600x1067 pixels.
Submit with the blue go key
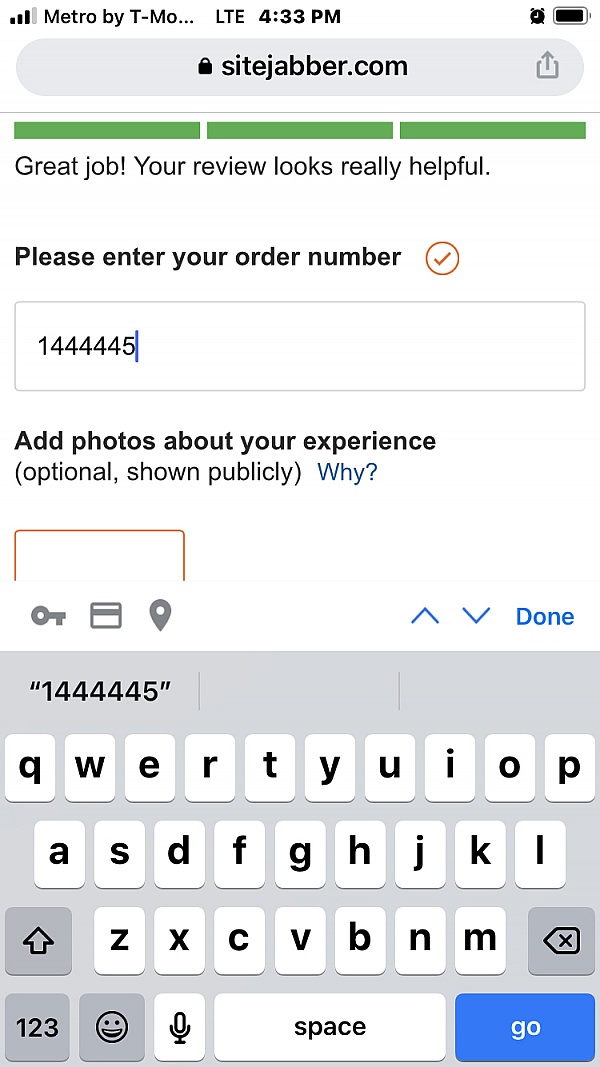(525, 1027)
